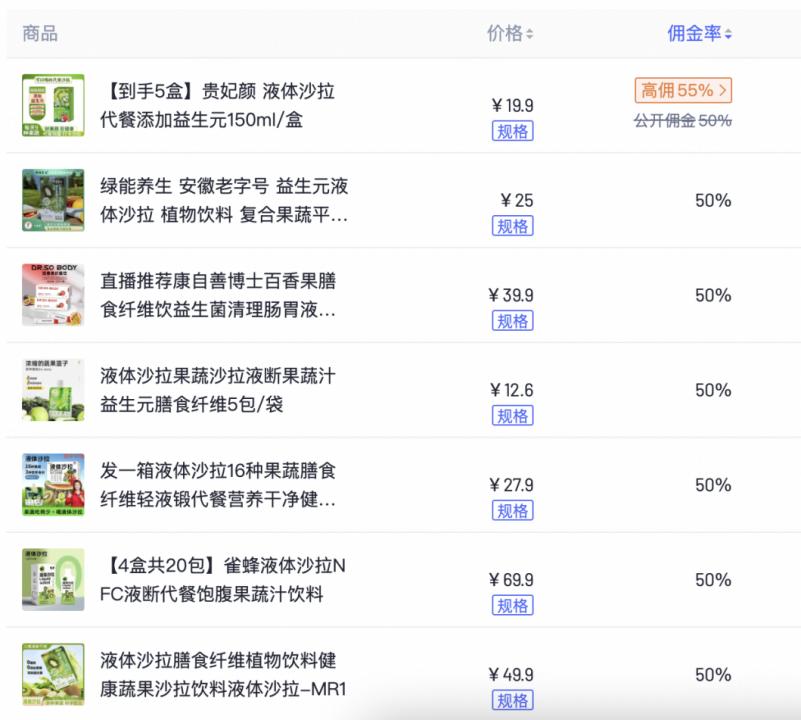Open the 高佣55% badge
Viewport: 801px width, 720px height.
click(683, 90)
